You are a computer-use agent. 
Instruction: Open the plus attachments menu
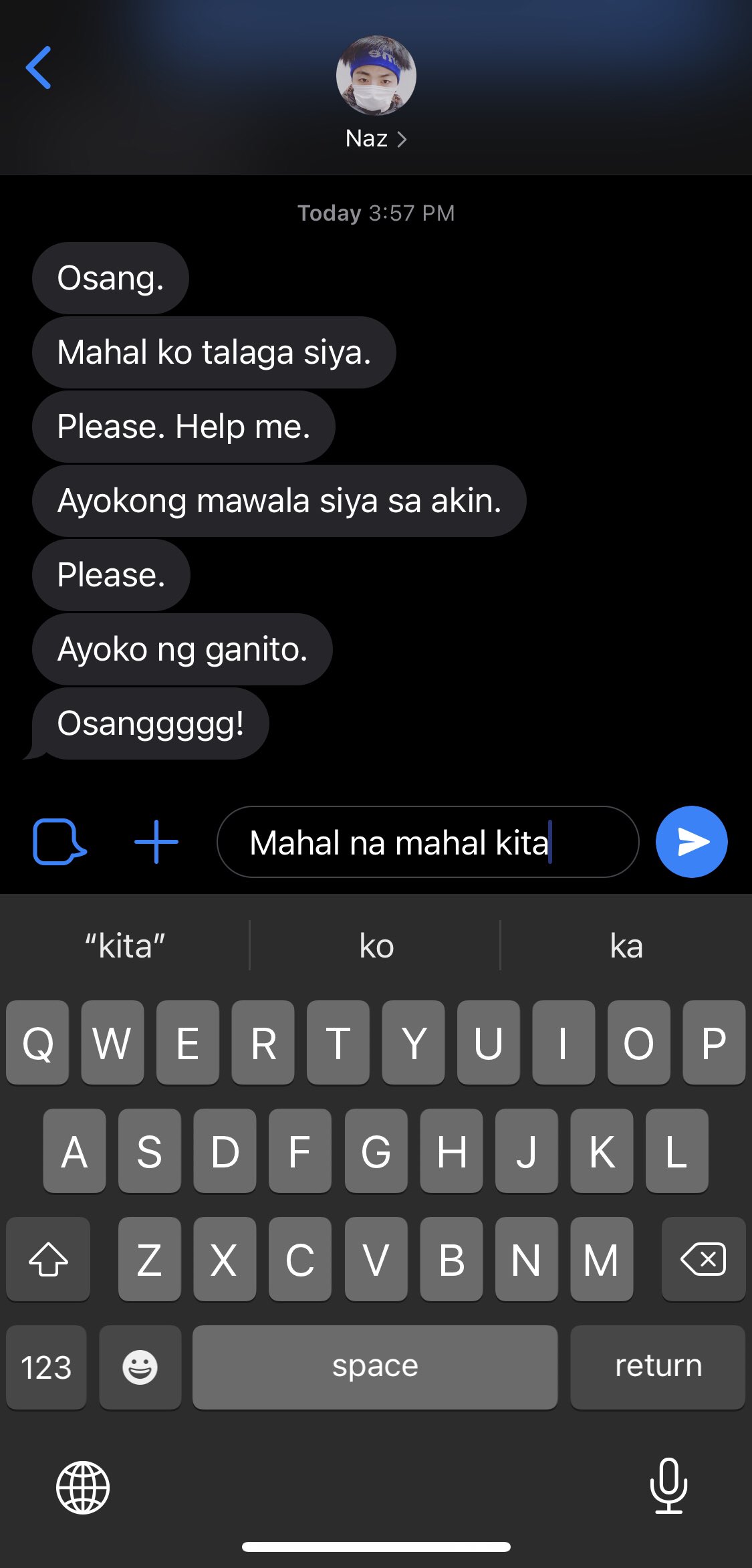point(156,842)
